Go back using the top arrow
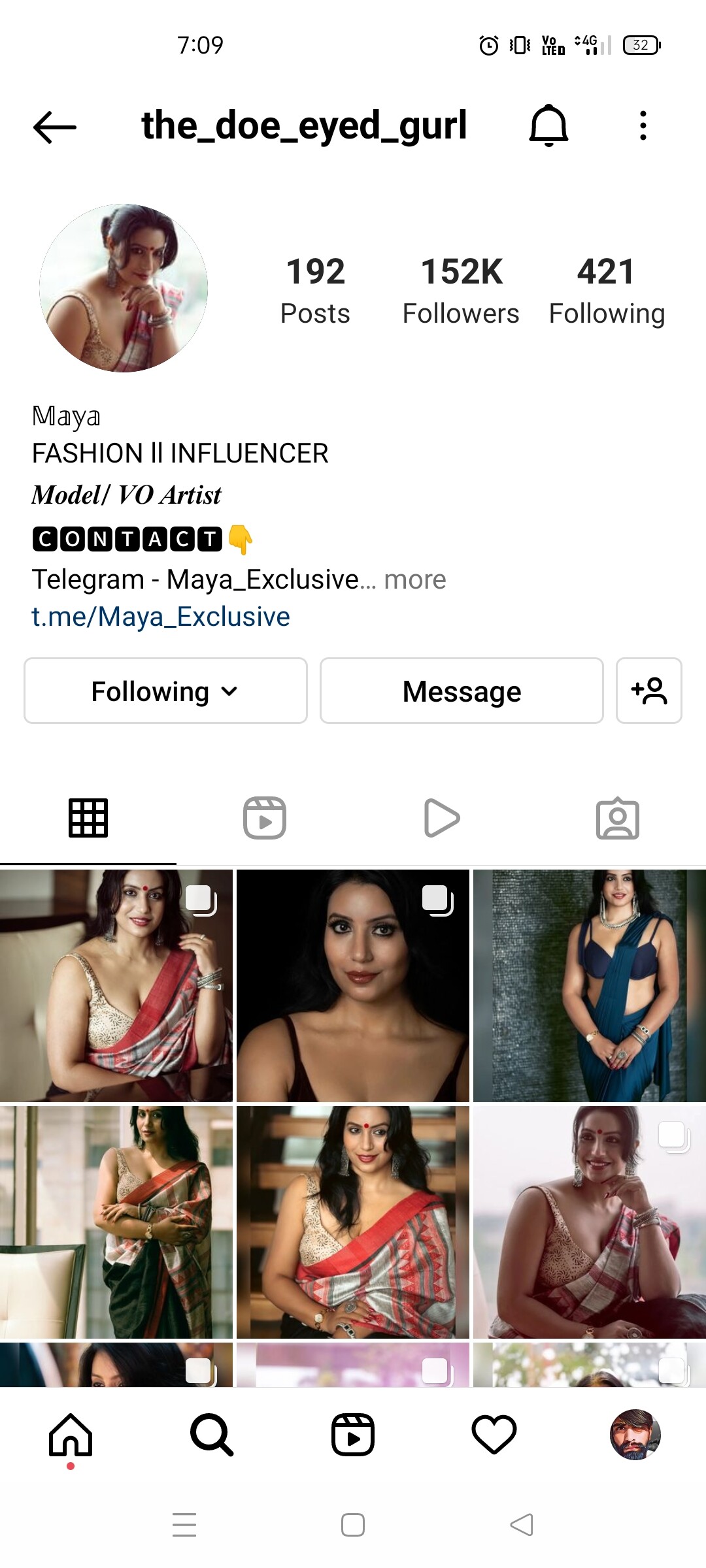This screenshot has width=706, height=1568. [x=55, y=126]
